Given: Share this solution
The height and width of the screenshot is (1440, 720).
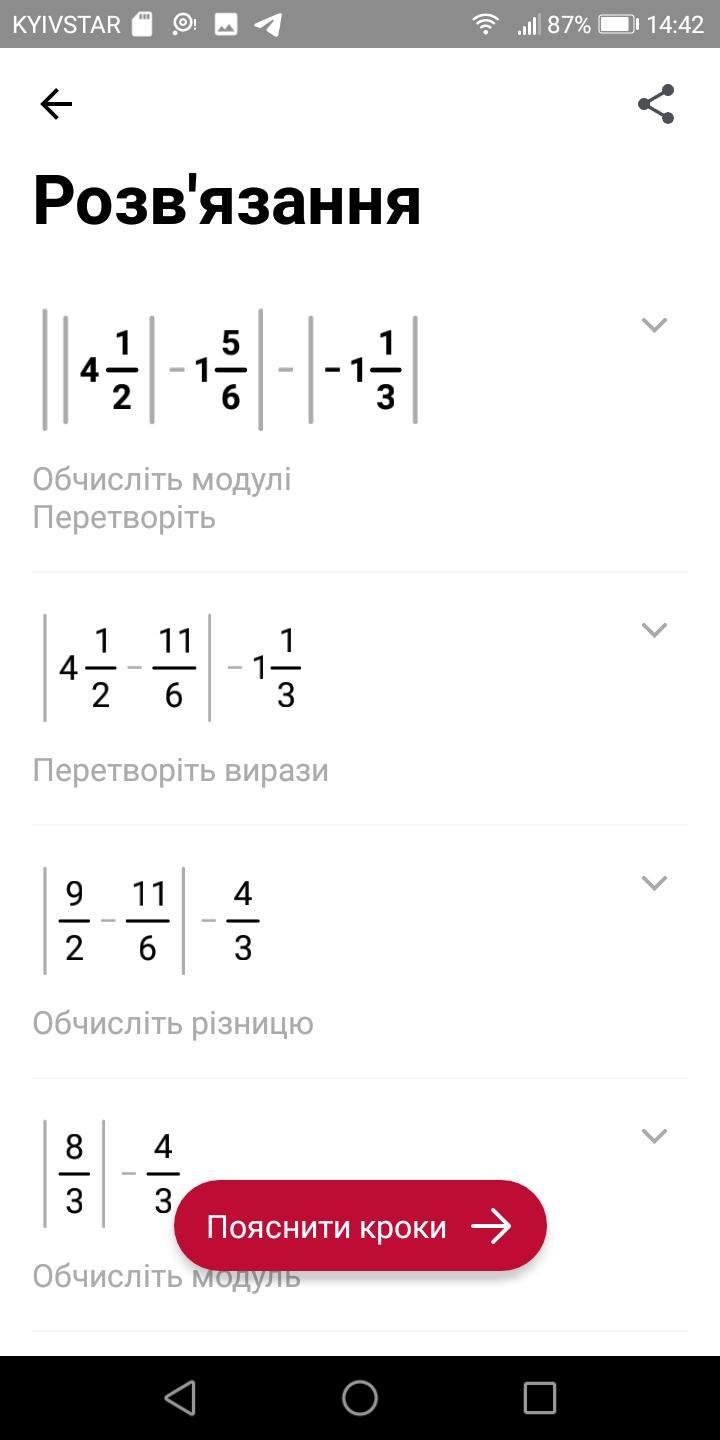Looking at the screenshot, I should pyautogui.click(x=656, y=104).
